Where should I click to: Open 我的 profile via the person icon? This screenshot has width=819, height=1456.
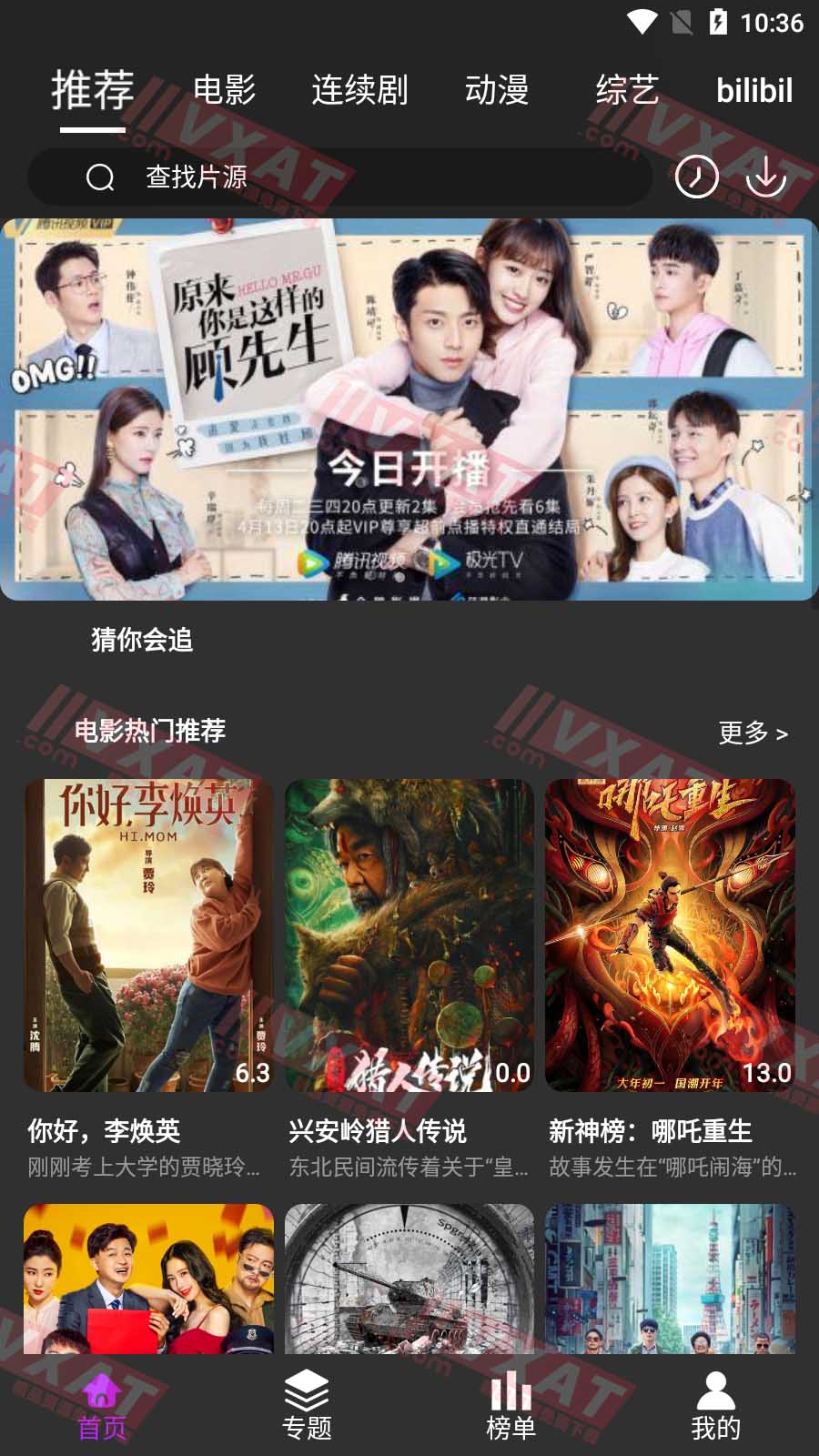pos(715,1390)
